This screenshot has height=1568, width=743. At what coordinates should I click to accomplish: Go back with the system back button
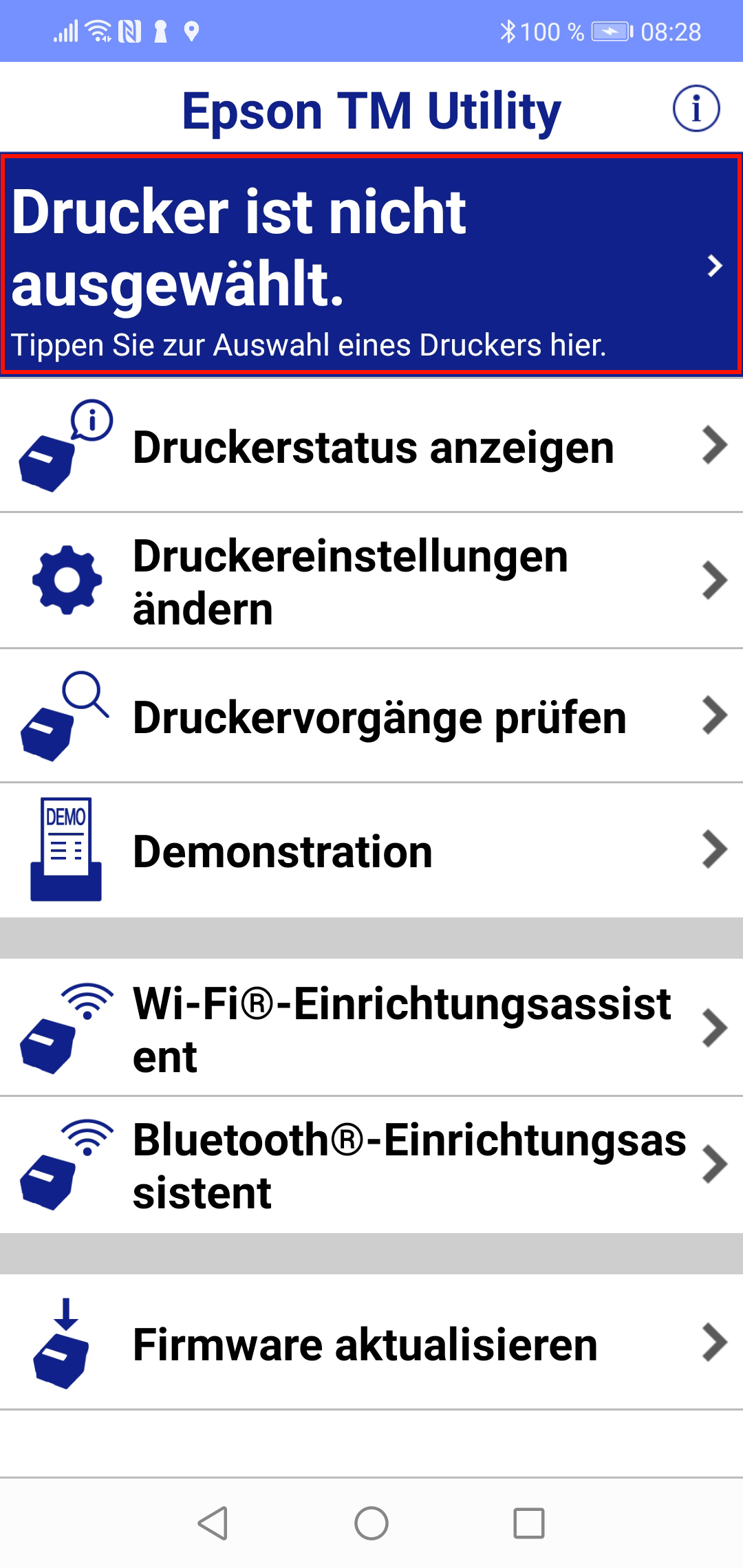pyautogui.click(x=213, y=1523)
